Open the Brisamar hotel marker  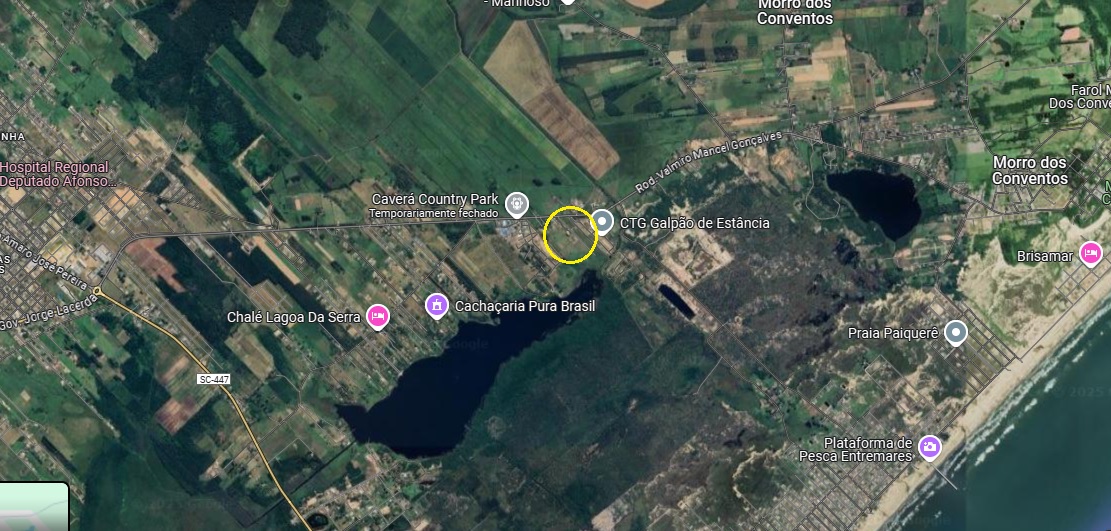(1090, 255)
